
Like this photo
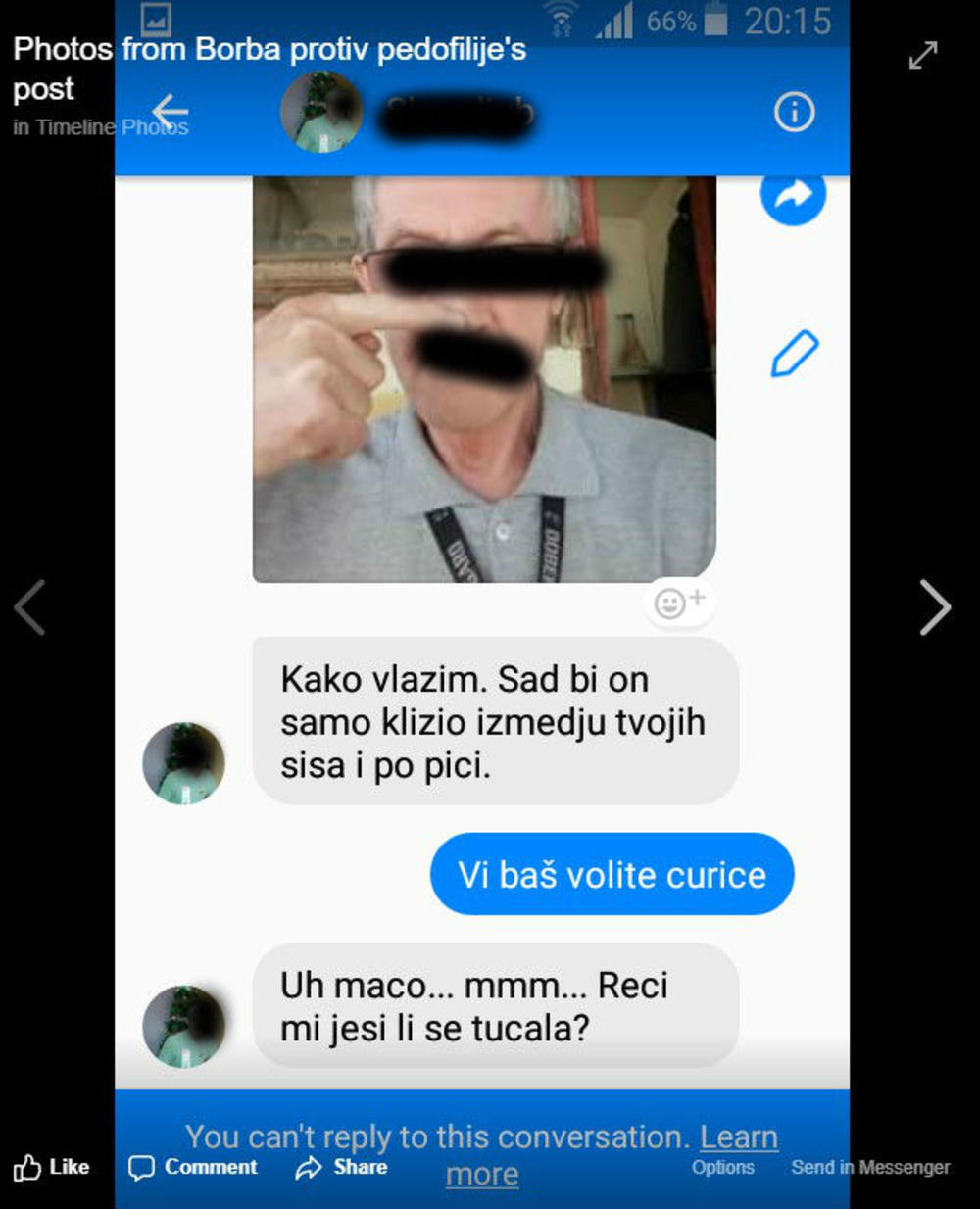[x=51, y=1167]
